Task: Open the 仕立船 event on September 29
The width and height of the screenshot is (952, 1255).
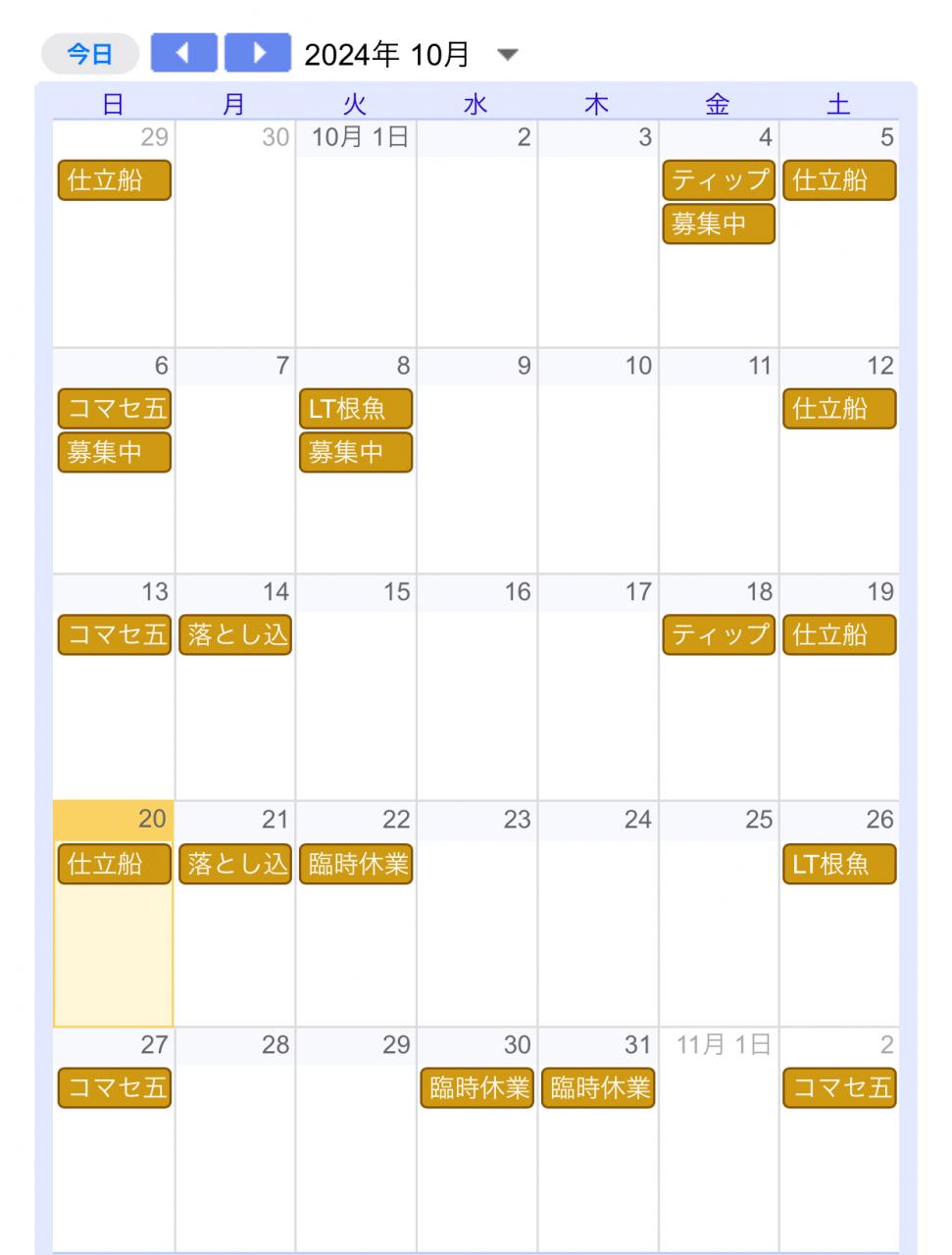Action: pos(115,180)
